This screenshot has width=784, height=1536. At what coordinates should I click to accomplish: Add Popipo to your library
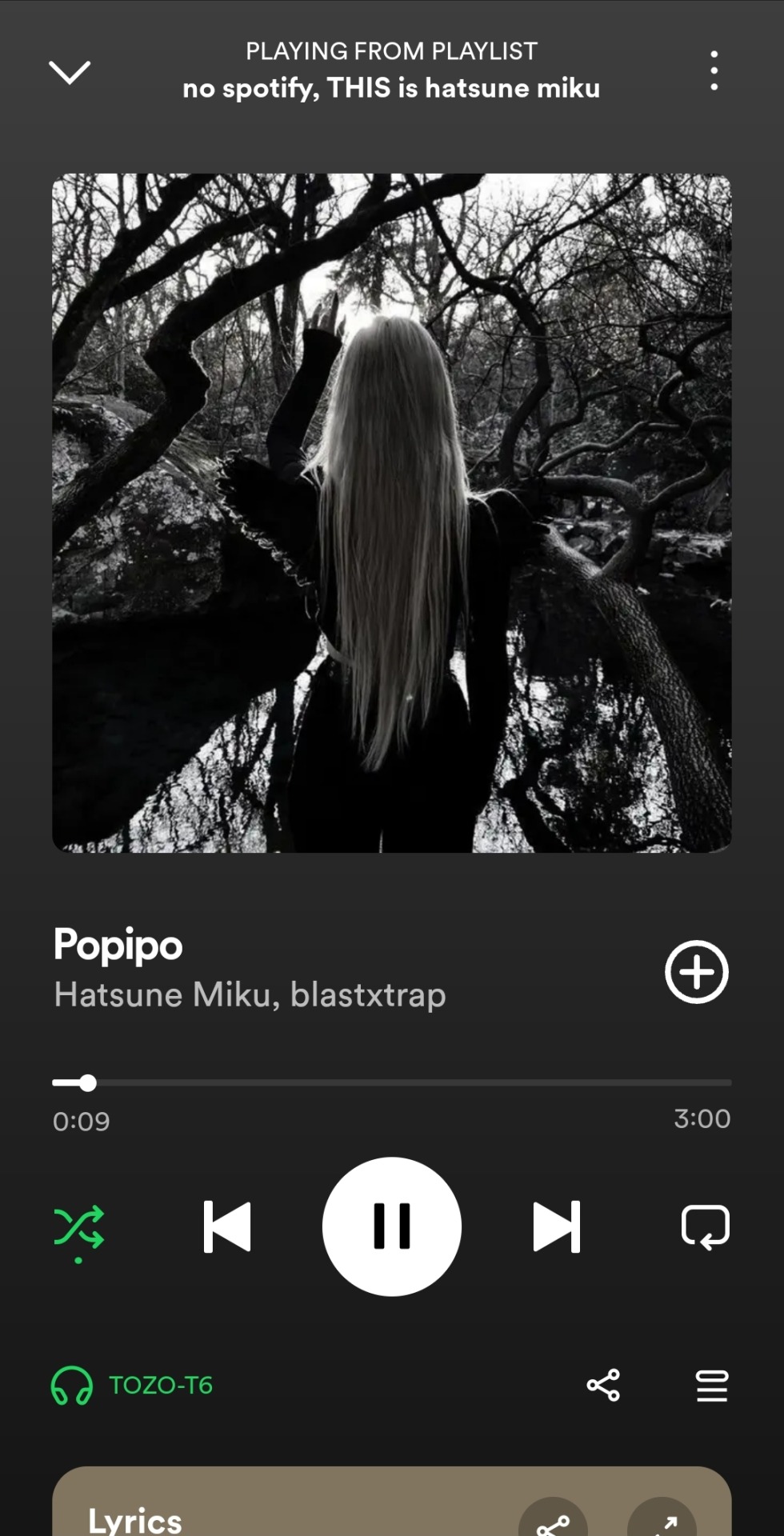pos(696,972)
